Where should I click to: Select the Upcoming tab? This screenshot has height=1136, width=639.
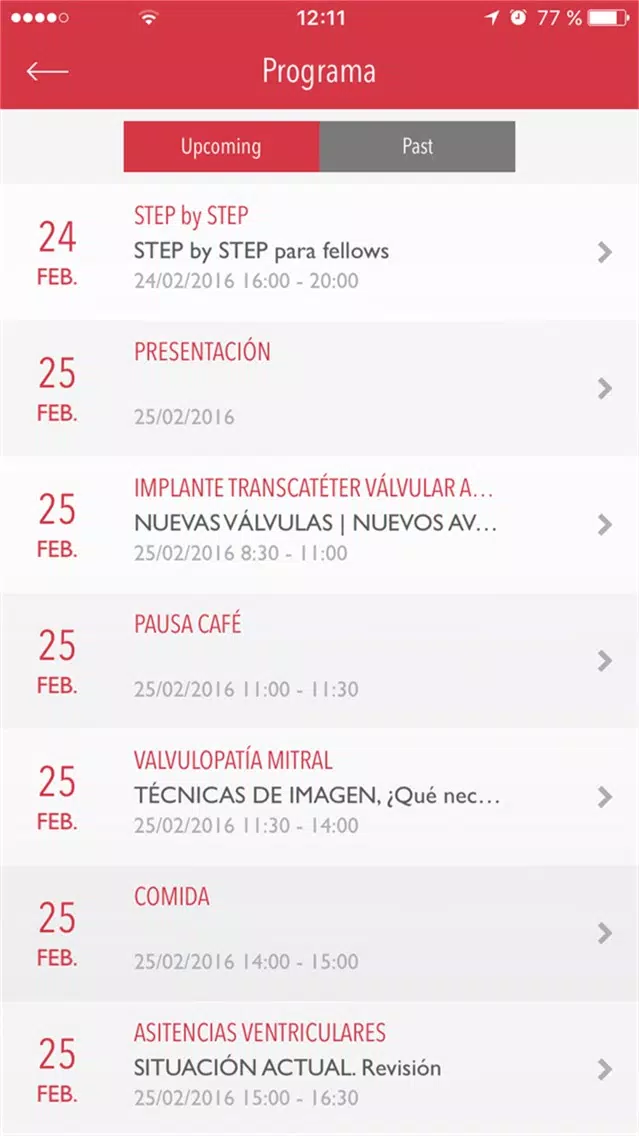pyautogui.click(x=221, y=146)
